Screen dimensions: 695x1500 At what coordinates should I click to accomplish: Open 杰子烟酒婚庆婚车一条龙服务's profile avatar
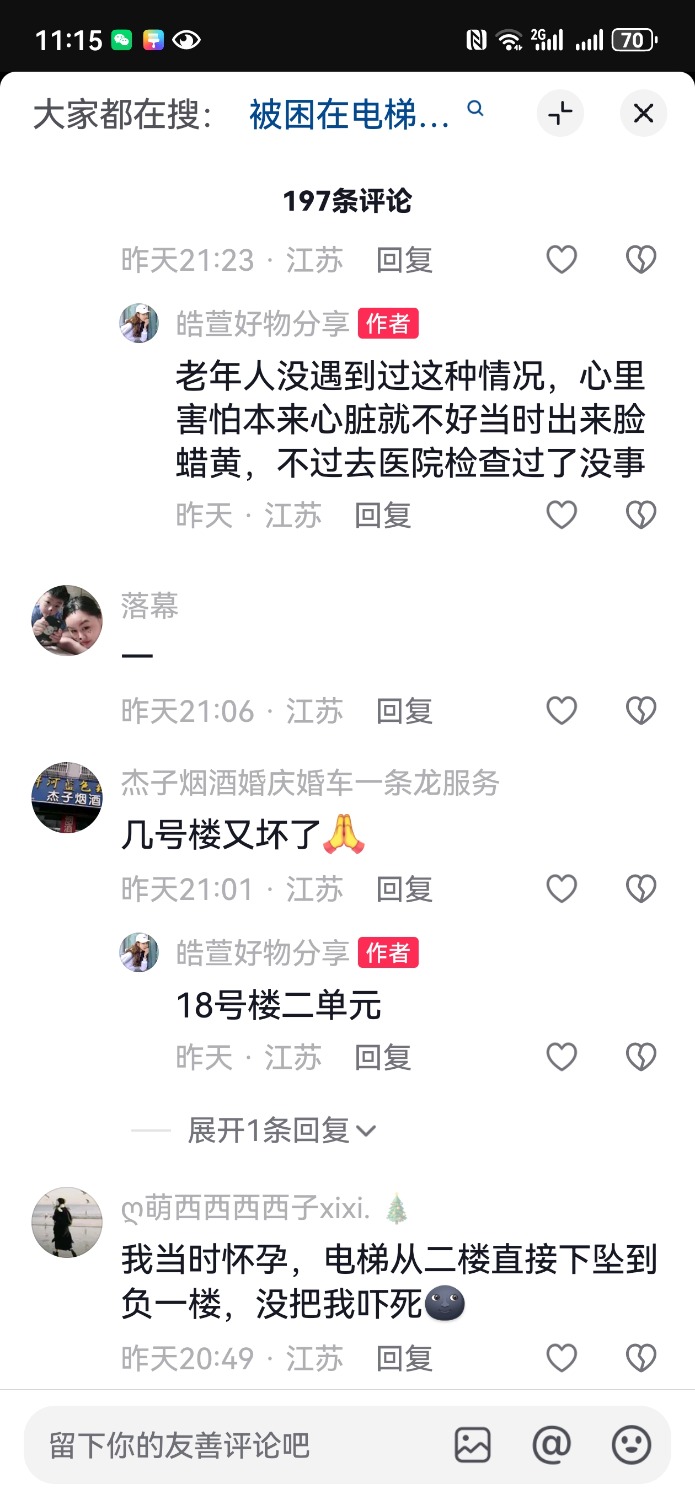67,798
